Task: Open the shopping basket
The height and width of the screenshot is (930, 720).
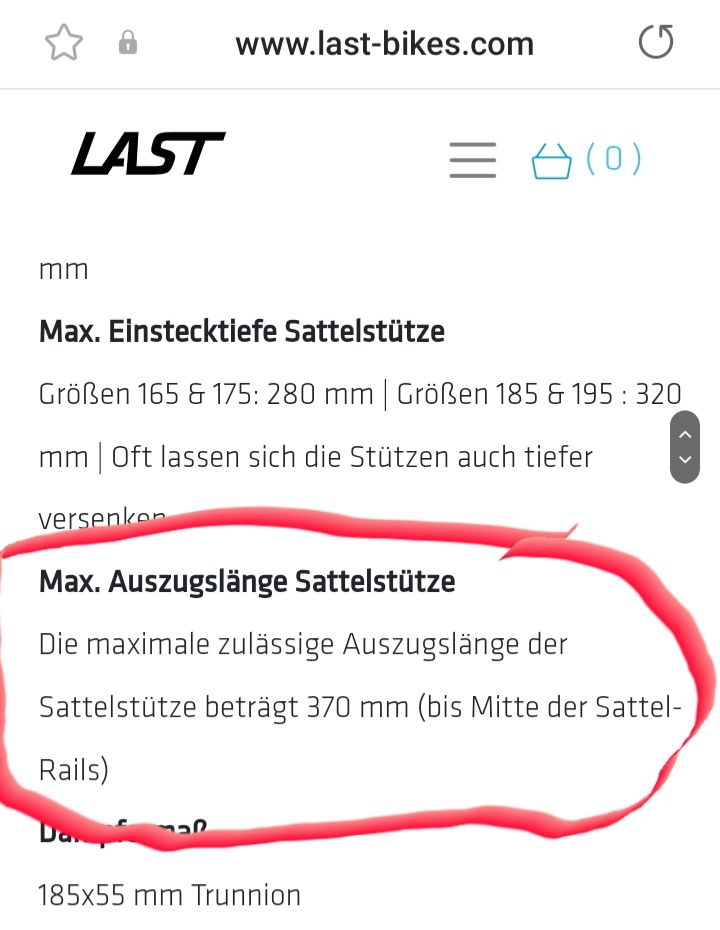Action: point(552,160)
